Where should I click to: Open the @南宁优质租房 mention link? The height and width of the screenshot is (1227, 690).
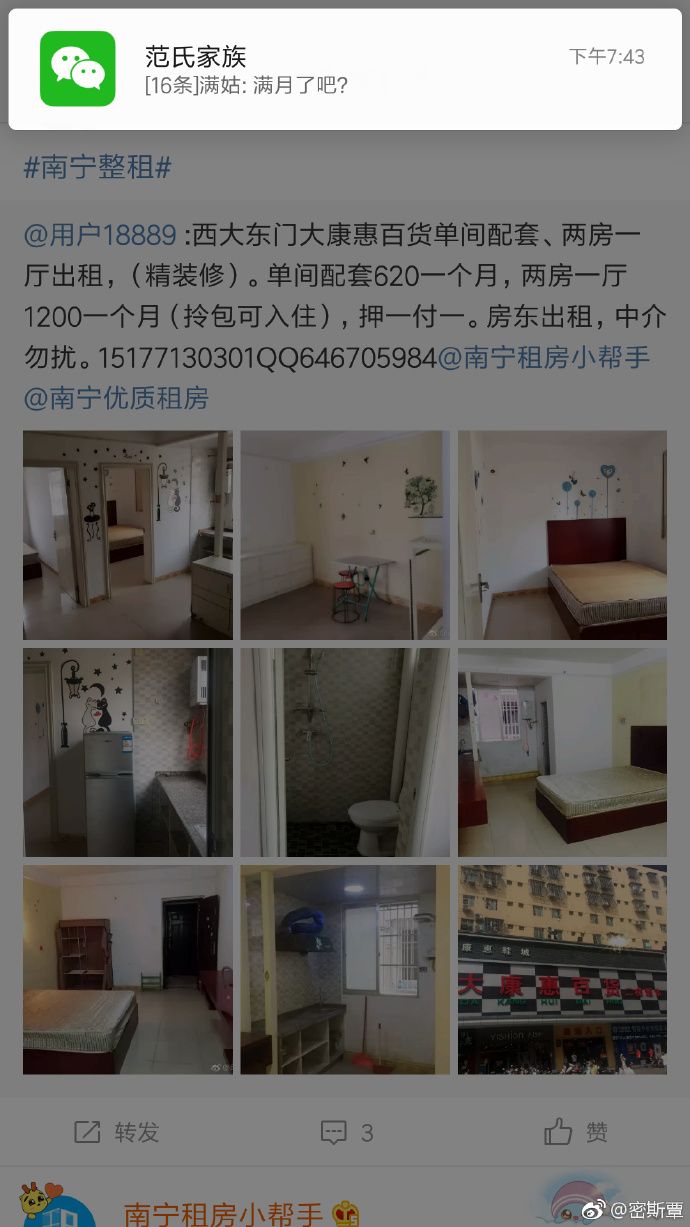click(116, 398)
